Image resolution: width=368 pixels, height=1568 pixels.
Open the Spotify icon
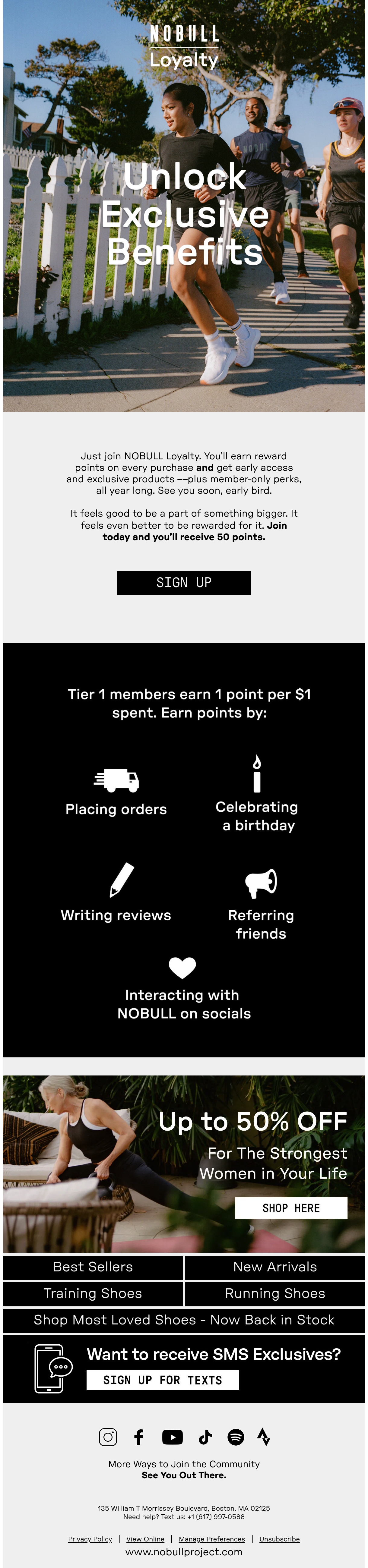coord(236,1437)
